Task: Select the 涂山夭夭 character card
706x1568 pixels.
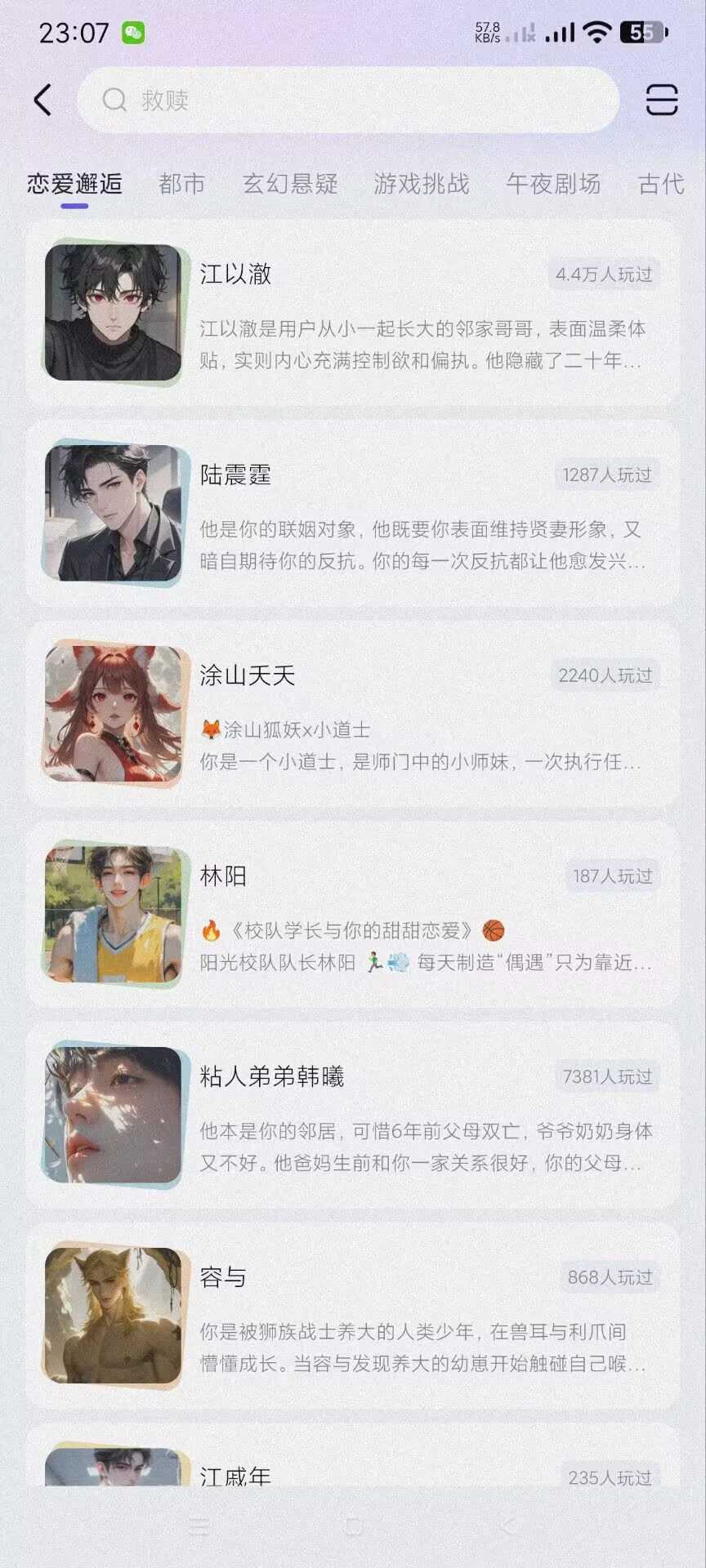Action: click(353, 715)
